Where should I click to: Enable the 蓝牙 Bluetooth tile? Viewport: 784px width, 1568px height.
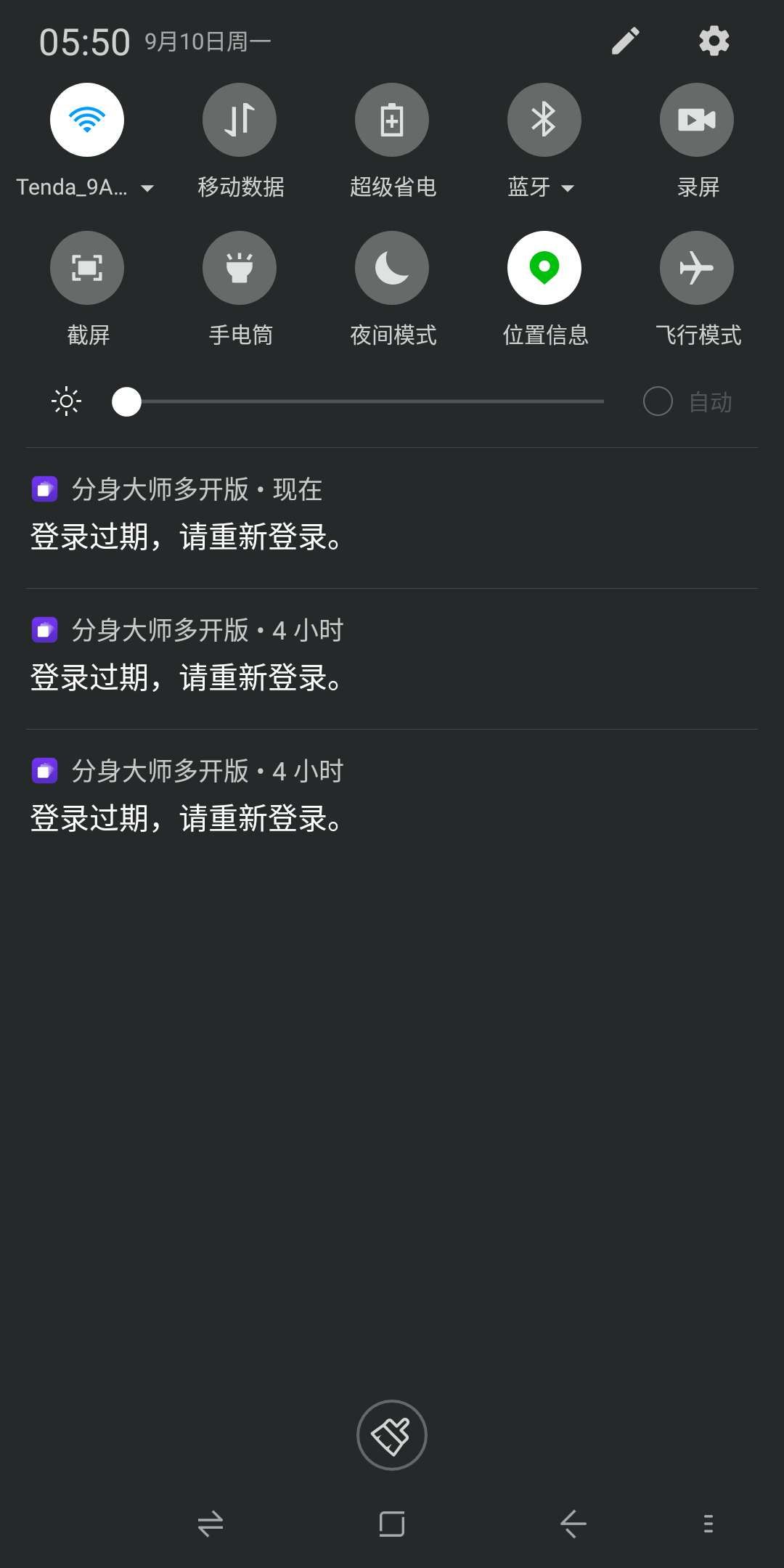[x=544, y=120]
